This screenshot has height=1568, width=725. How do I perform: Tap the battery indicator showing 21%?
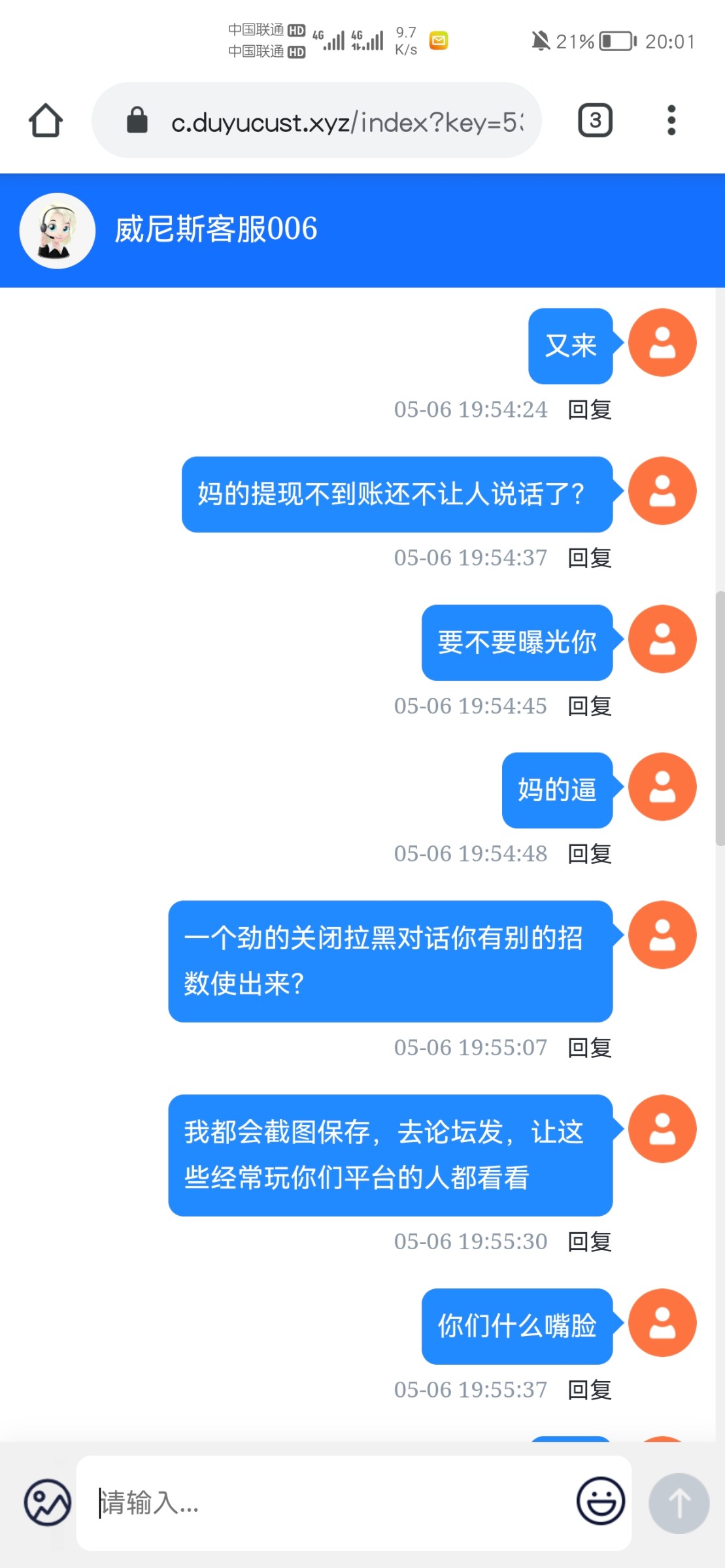click(x=615, y=41)
